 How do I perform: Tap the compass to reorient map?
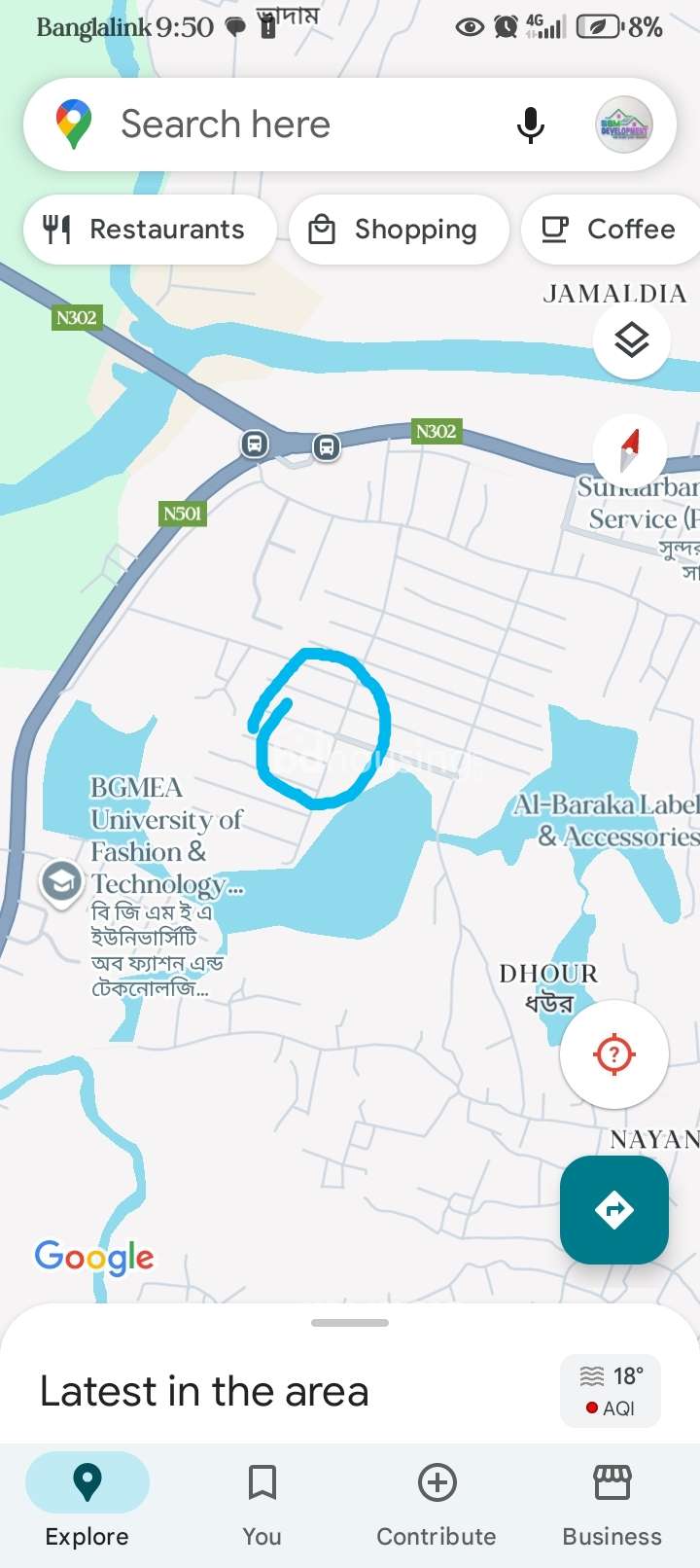pos(630,450)
